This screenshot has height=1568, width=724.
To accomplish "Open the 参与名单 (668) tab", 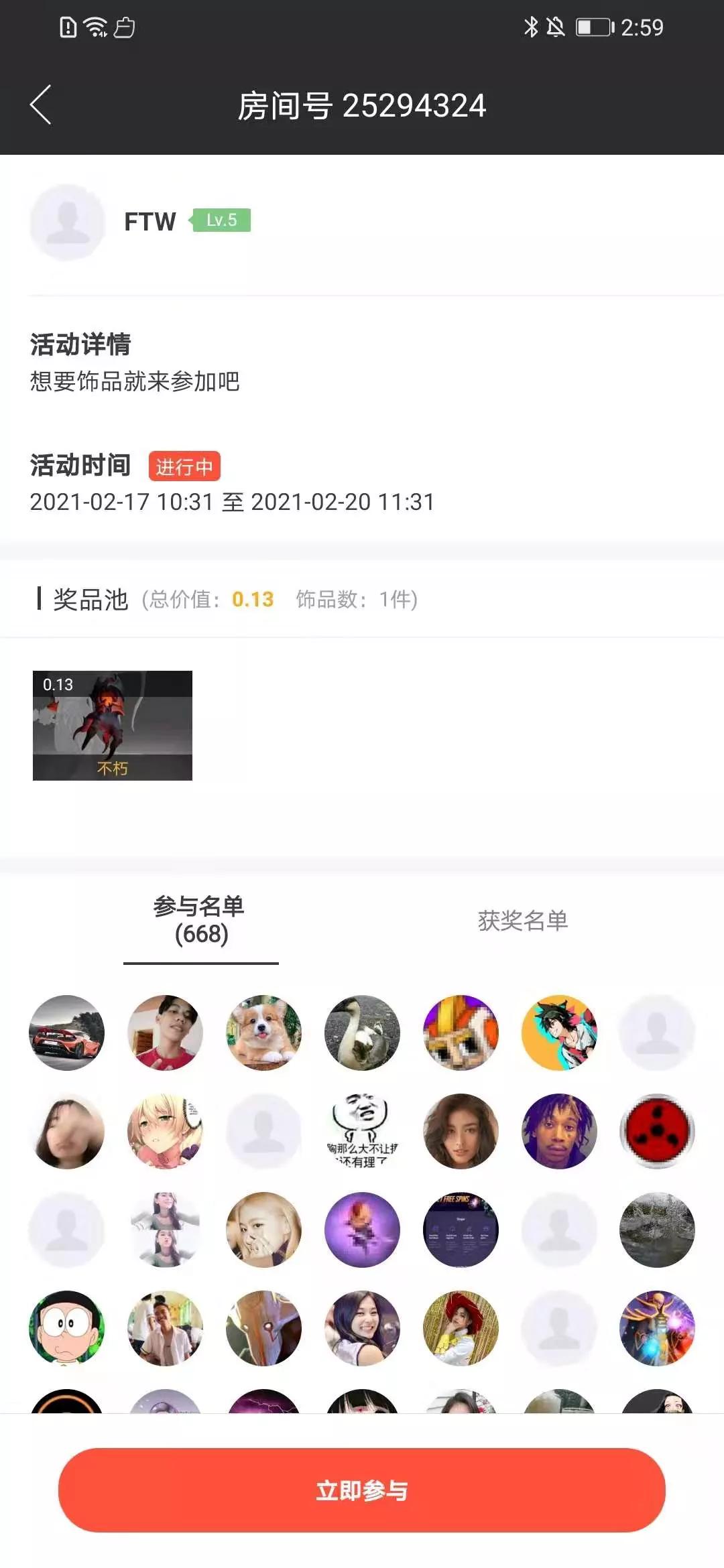I will click(200, 921).
